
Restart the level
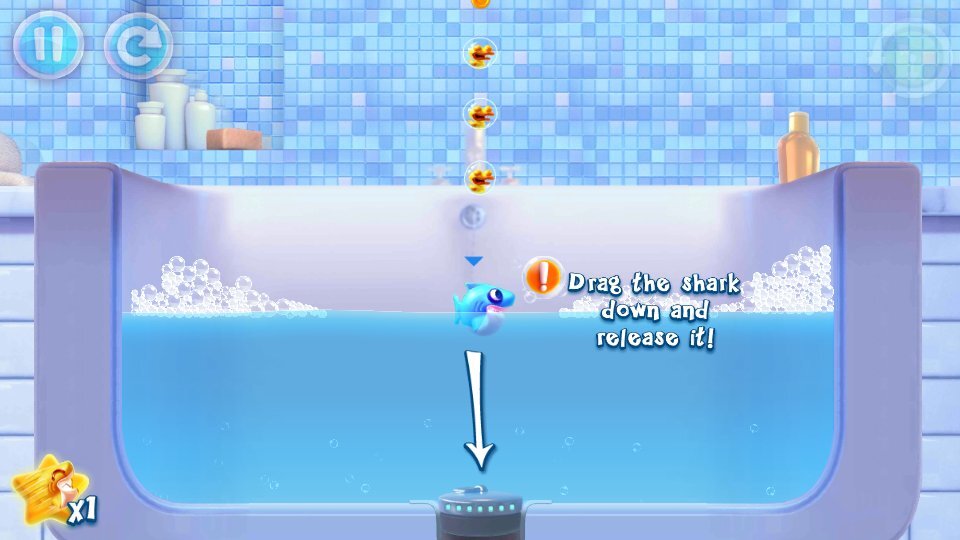tap(137, 45)
